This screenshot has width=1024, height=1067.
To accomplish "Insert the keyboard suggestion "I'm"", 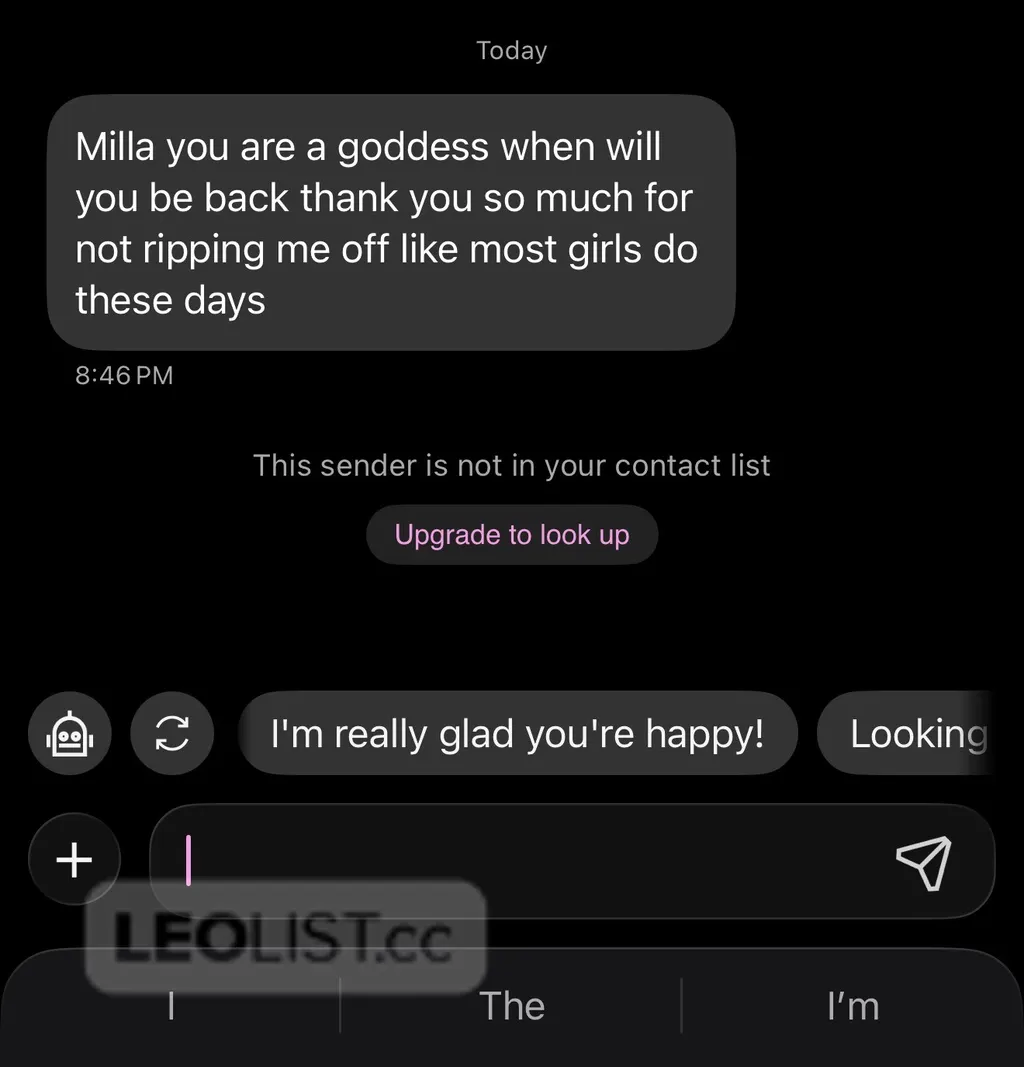I will [x=853, y=1006].
